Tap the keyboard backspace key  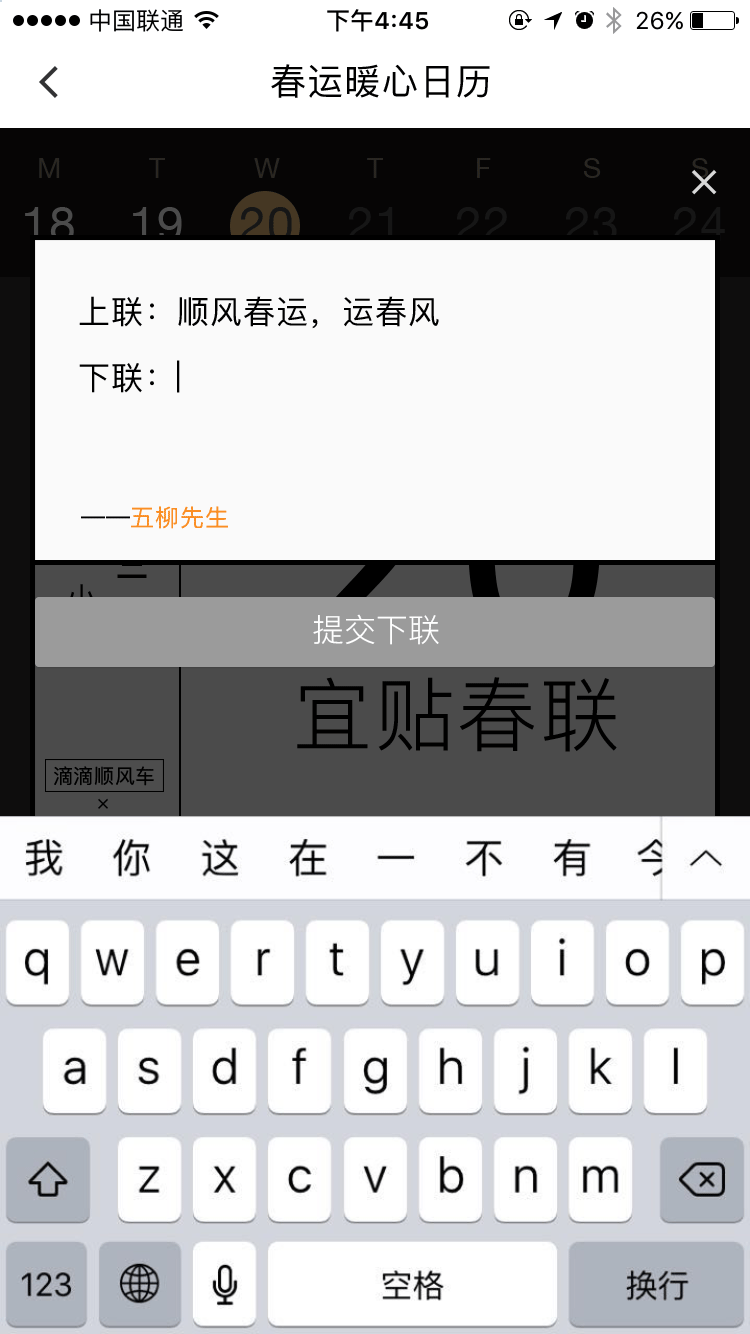pos(701,1180)
